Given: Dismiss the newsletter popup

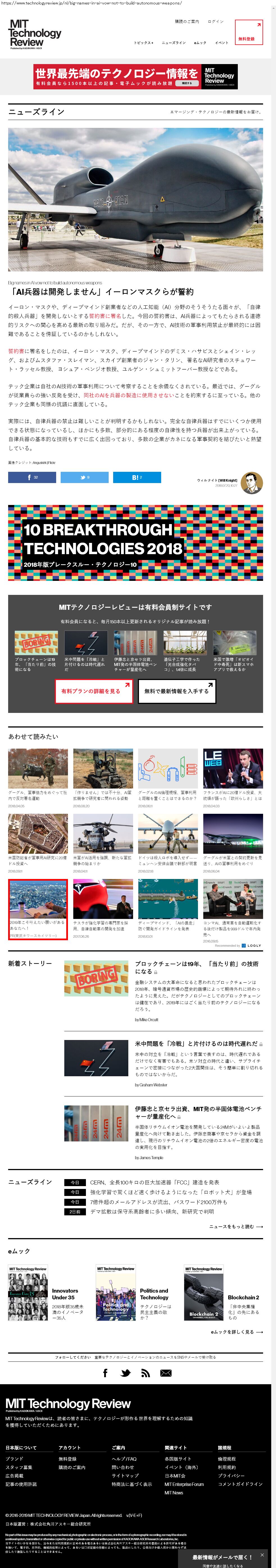Looking at the screenshot, I should coord(262,1555).
